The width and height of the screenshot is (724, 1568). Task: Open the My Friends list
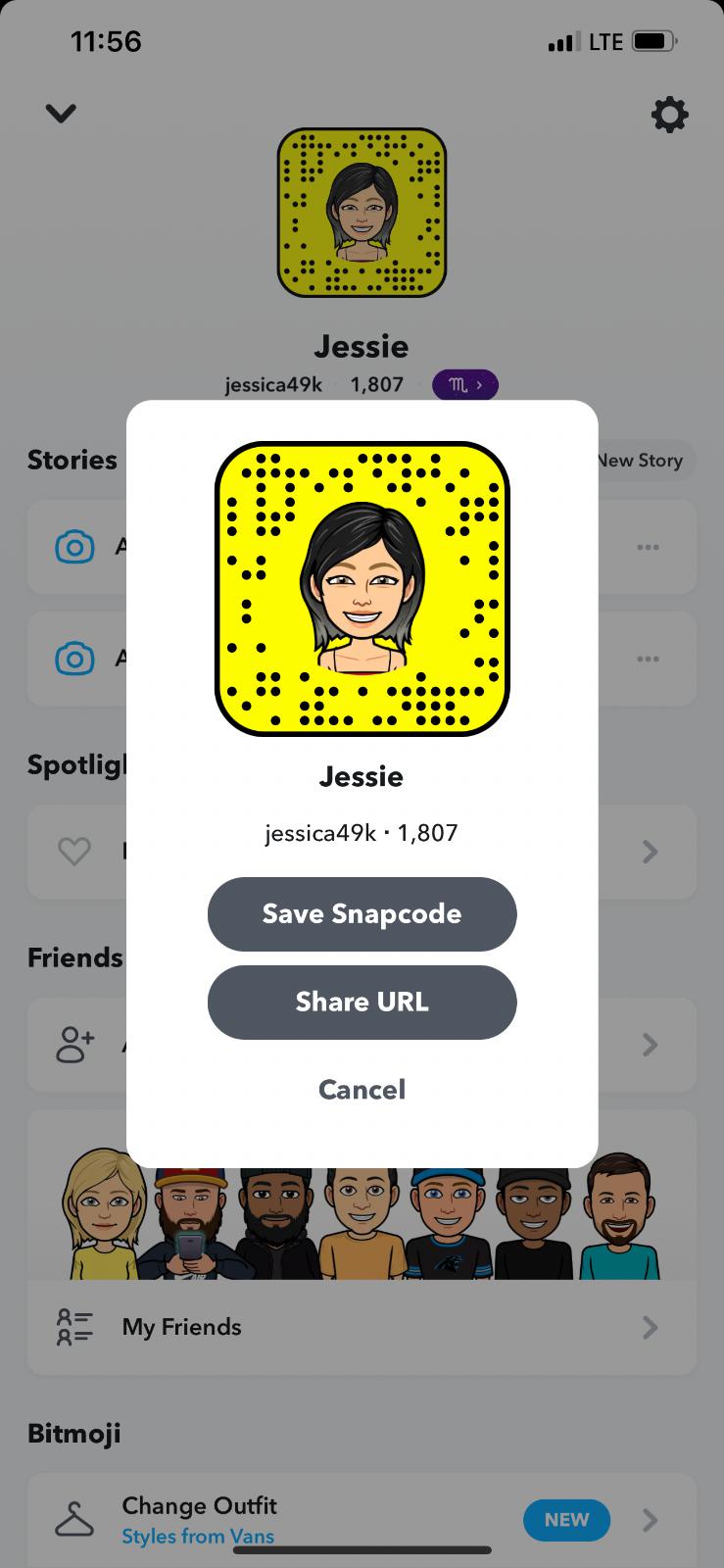pos(362,1327)
